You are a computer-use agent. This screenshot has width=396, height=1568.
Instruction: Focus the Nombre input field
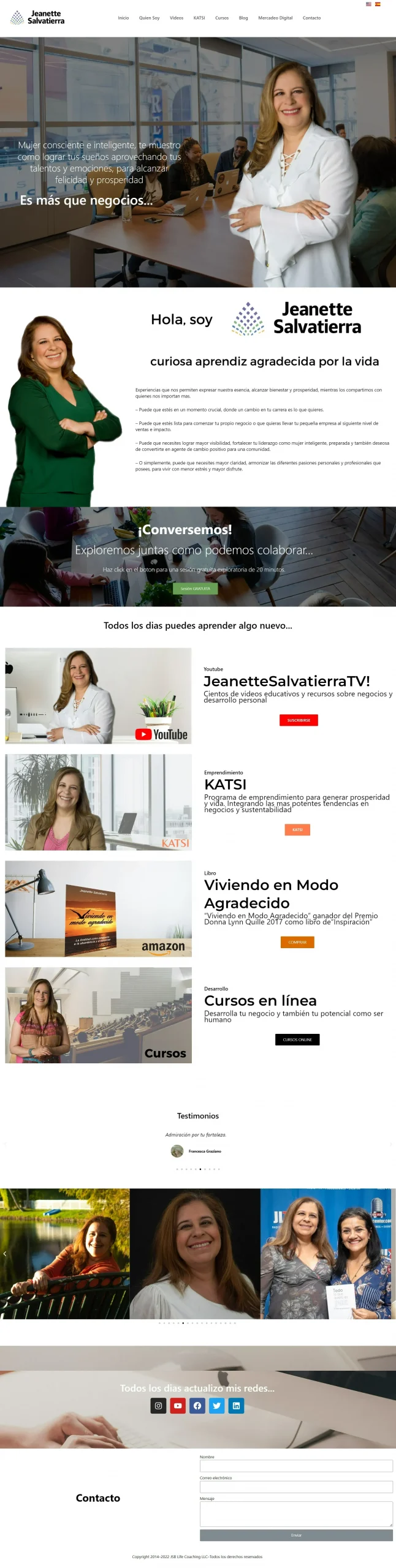(296, 1466)
